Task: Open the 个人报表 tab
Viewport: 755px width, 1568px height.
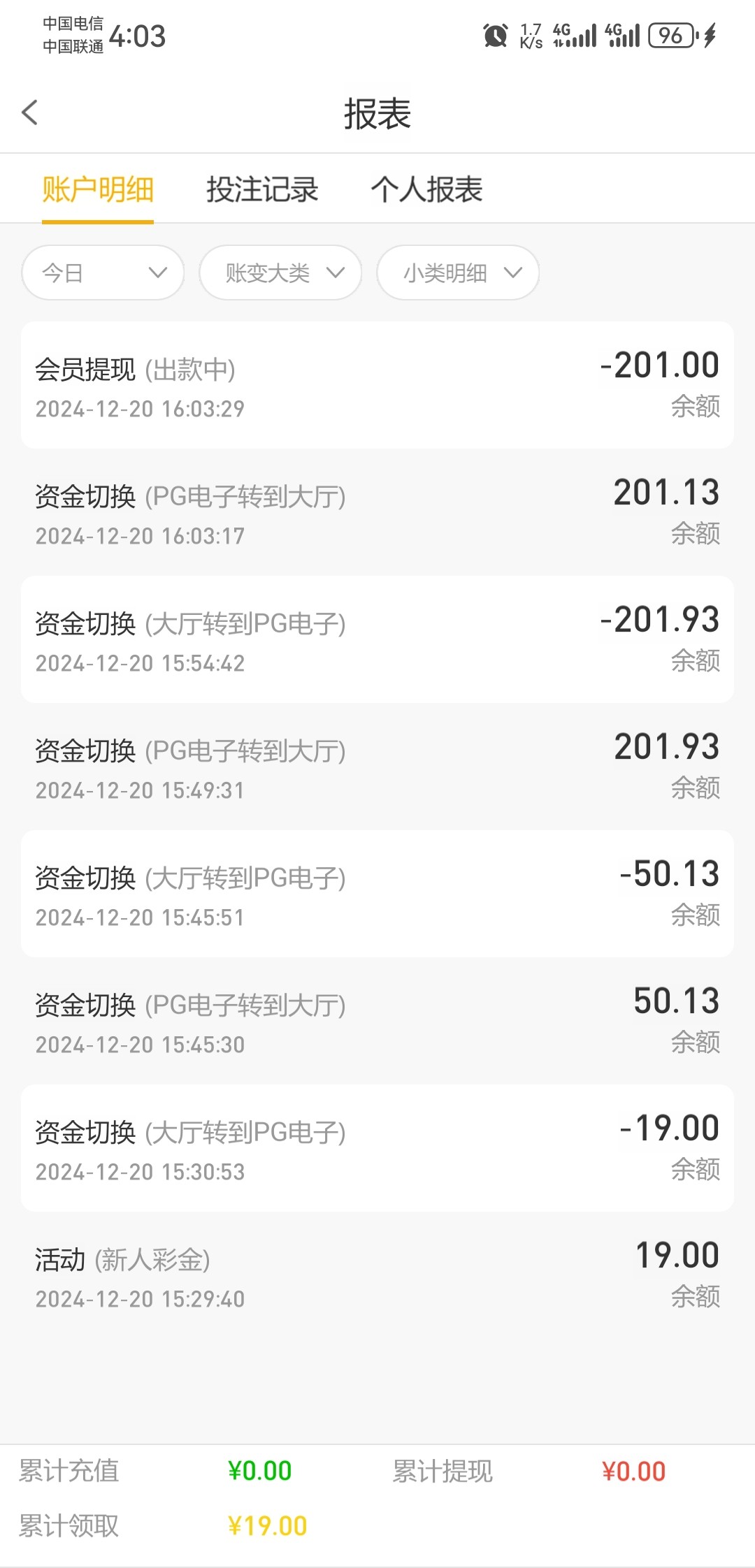Action: point(426,189)
